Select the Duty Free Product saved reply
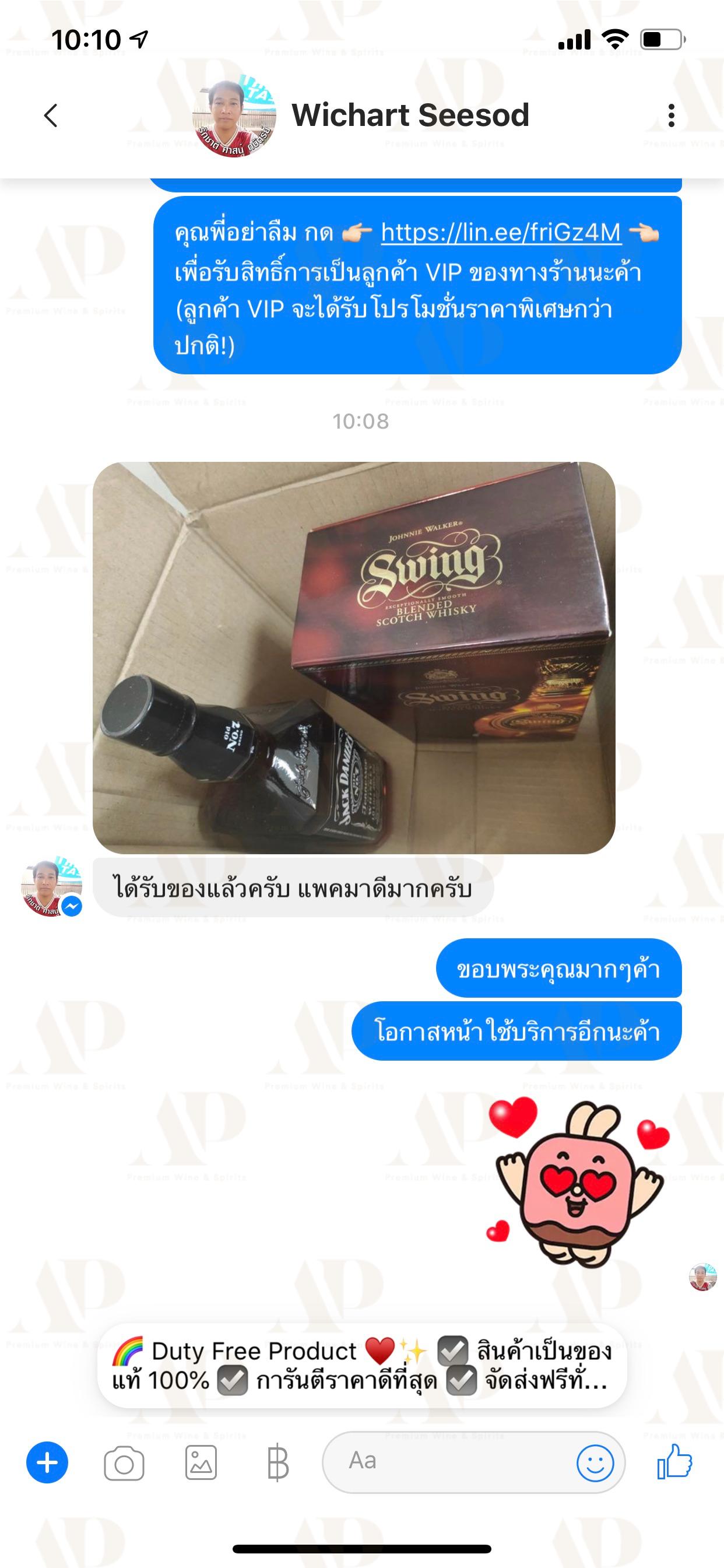The image size is (724, 1568). (362, 1365)
